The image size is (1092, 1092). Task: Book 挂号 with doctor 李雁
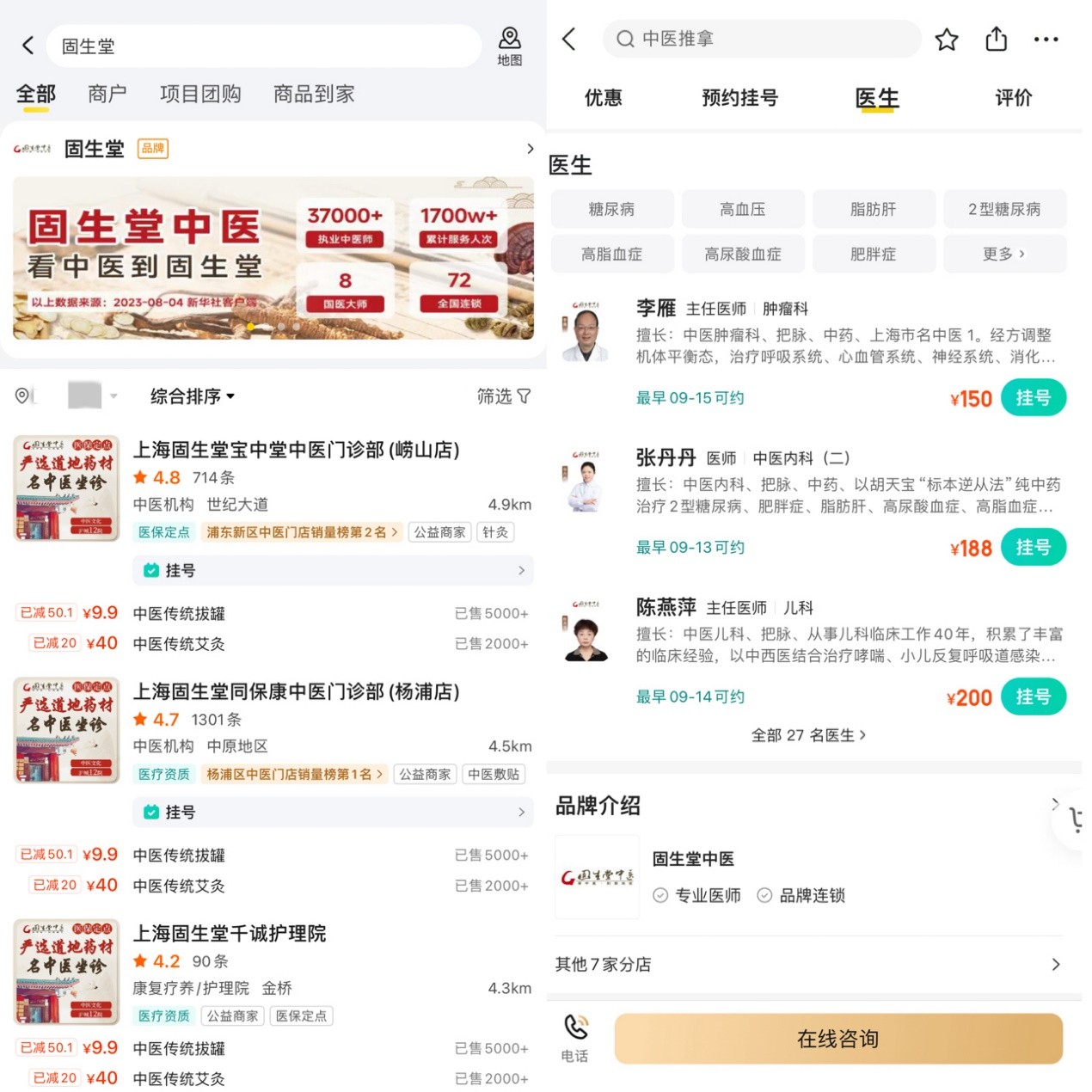pos(1034,398)
